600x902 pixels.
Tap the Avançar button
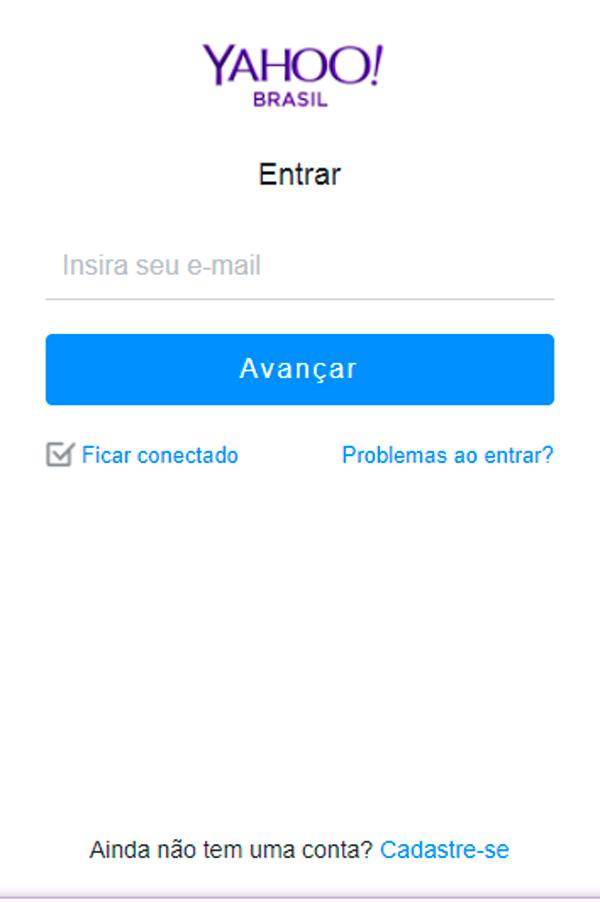click(x=299, y=369)
